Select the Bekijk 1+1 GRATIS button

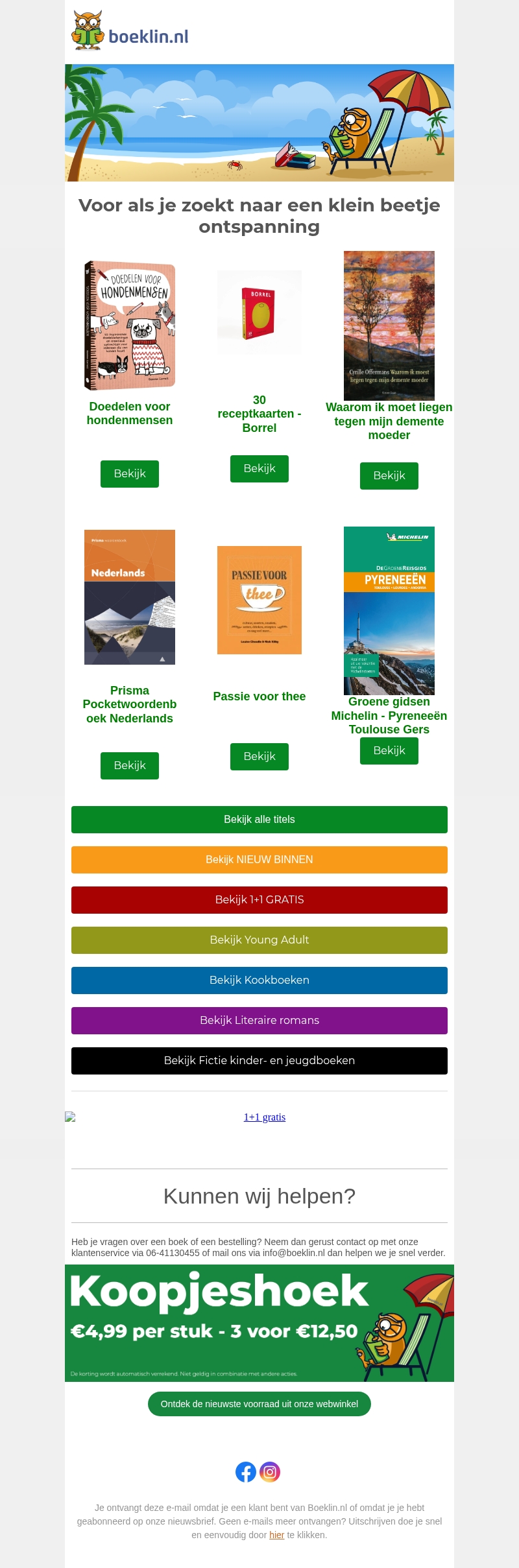[x=259, y=899]
